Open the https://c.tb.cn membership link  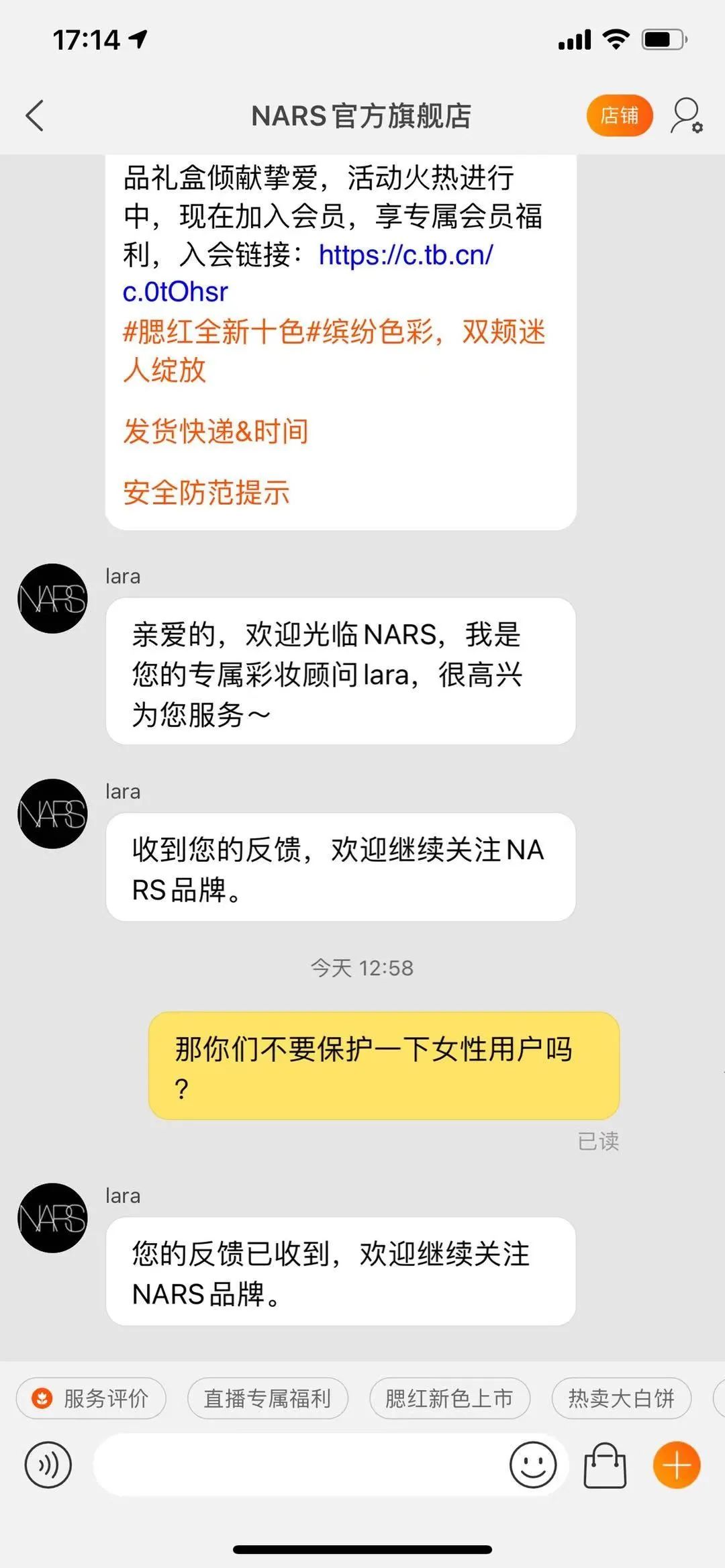pos(308,273)
